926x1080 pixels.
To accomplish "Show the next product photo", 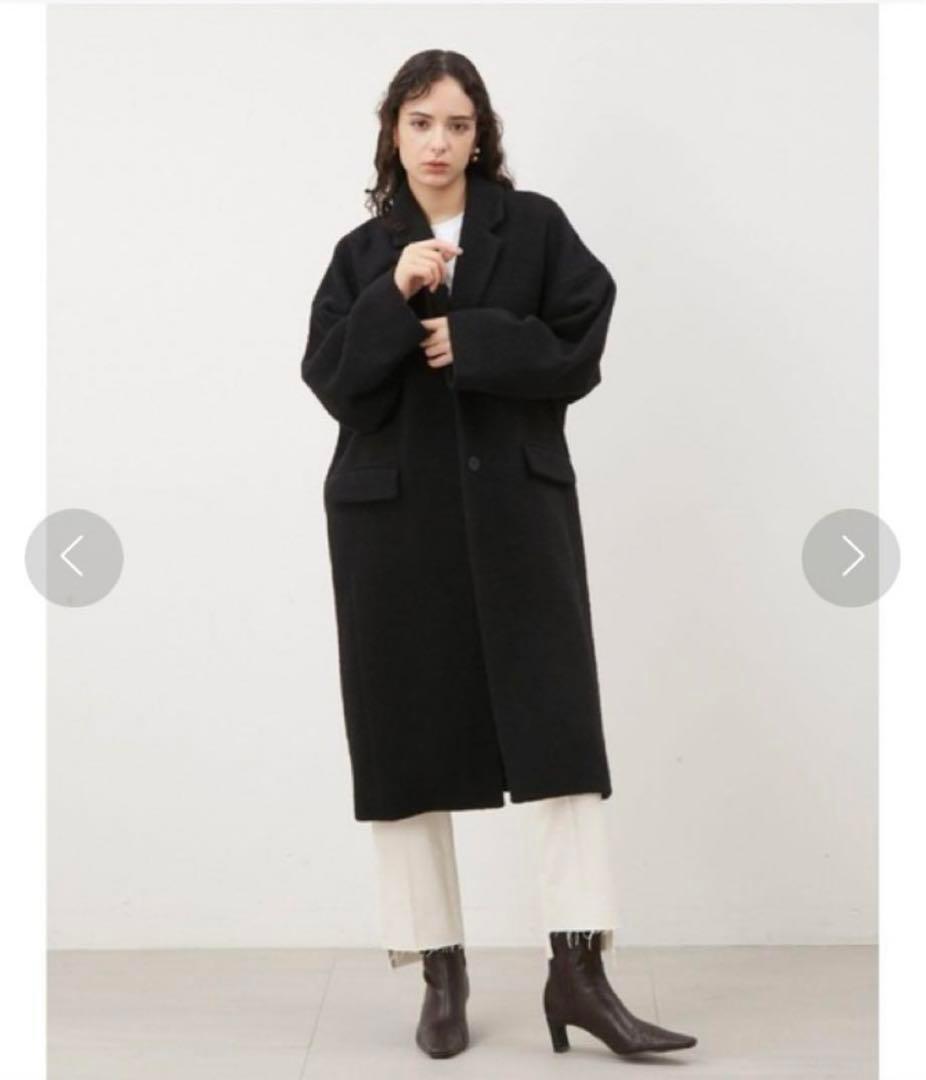I will tap(851, 557).
